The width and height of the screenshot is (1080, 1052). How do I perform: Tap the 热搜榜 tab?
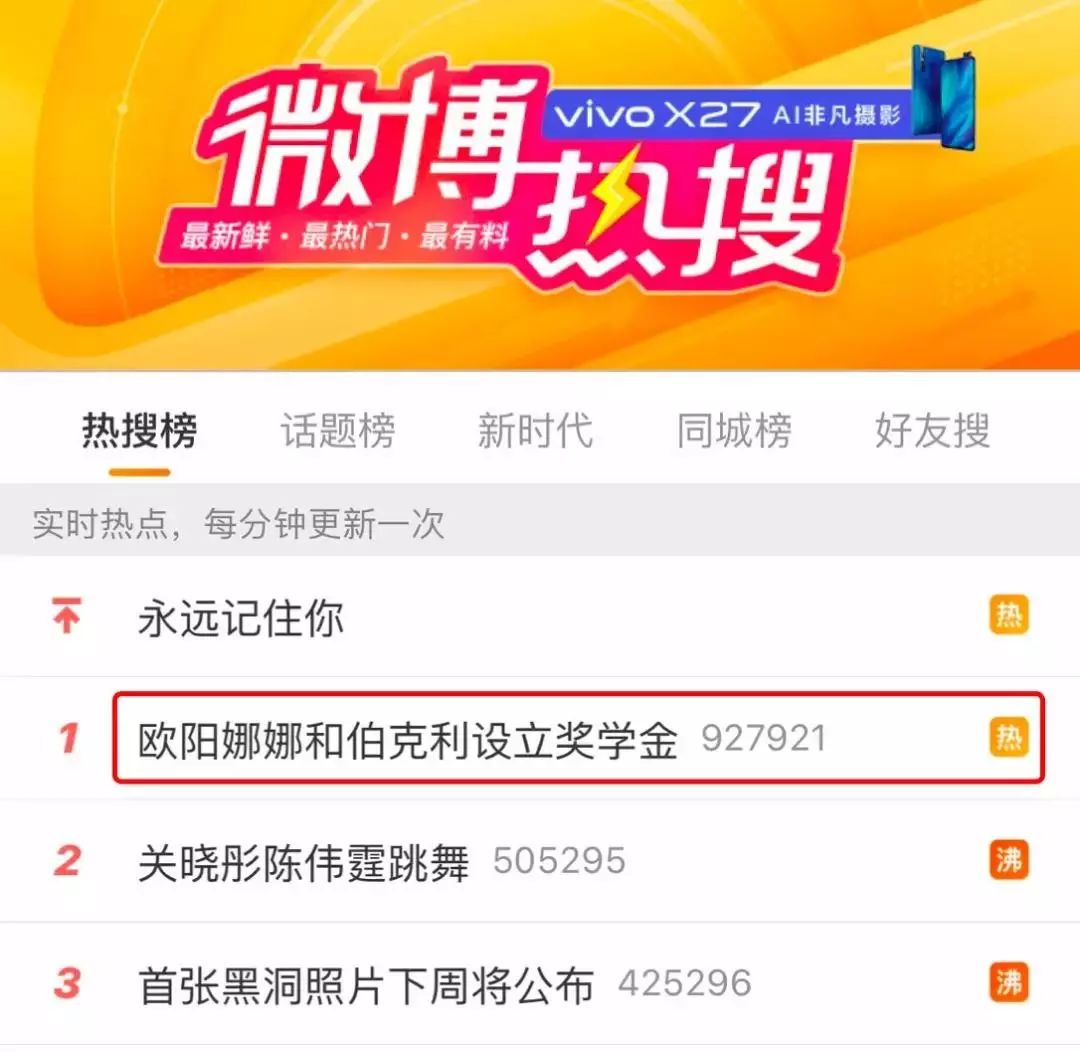(x=139, y=432)
